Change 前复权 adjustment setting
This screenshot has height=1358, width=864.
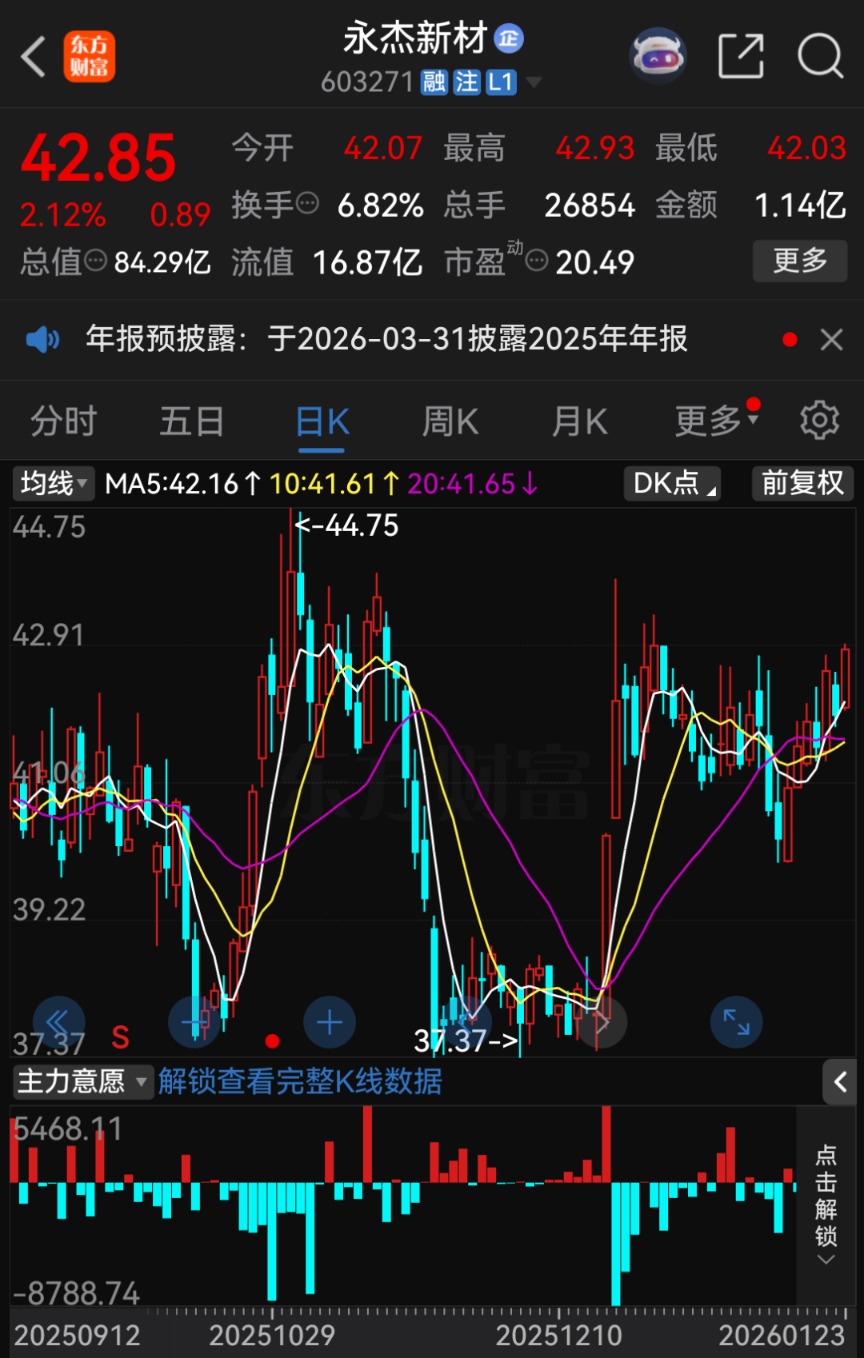click(801, 484)
